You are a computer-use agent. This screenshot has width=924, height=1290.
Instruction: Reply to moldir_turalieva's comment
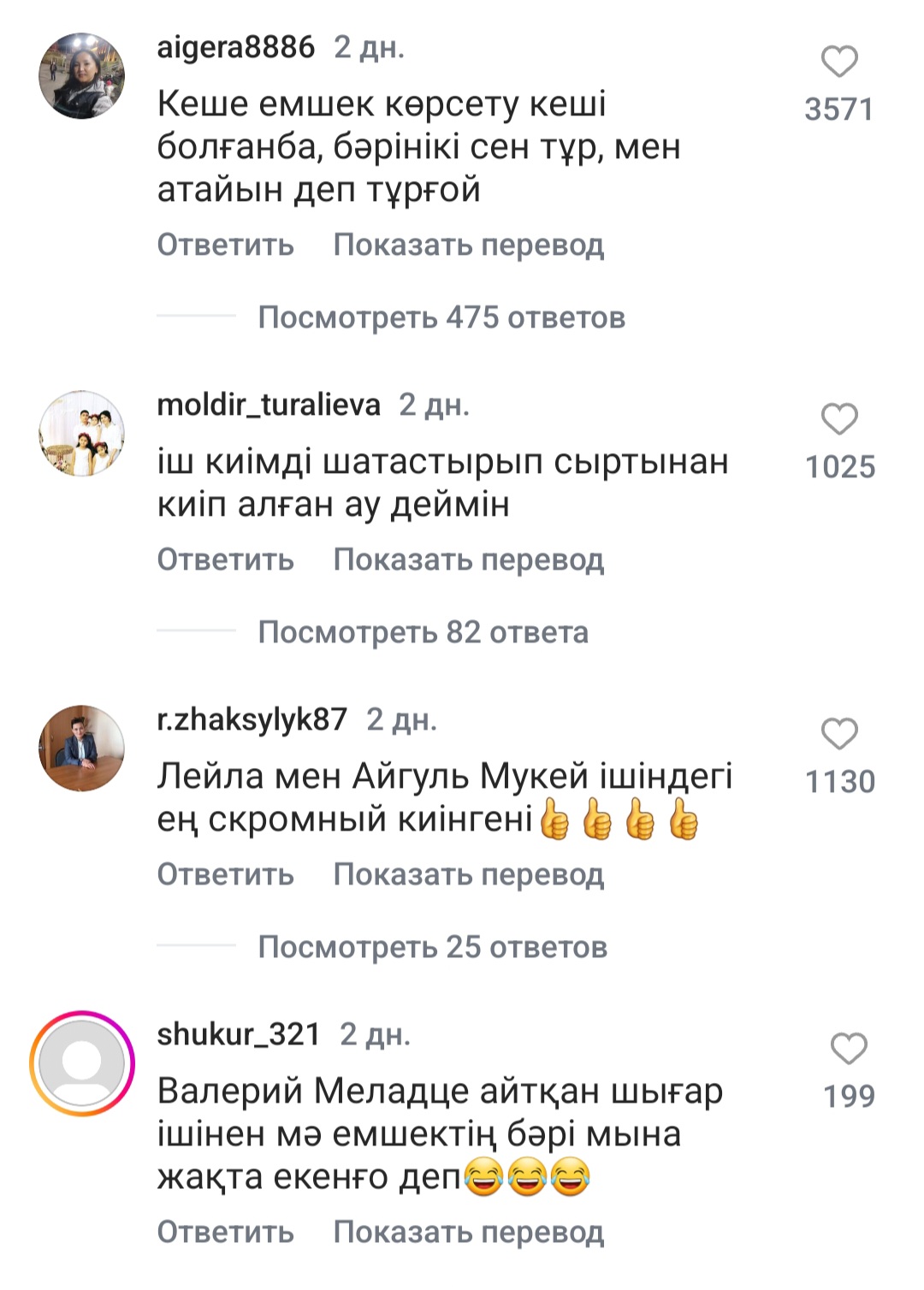coord(225,559)
